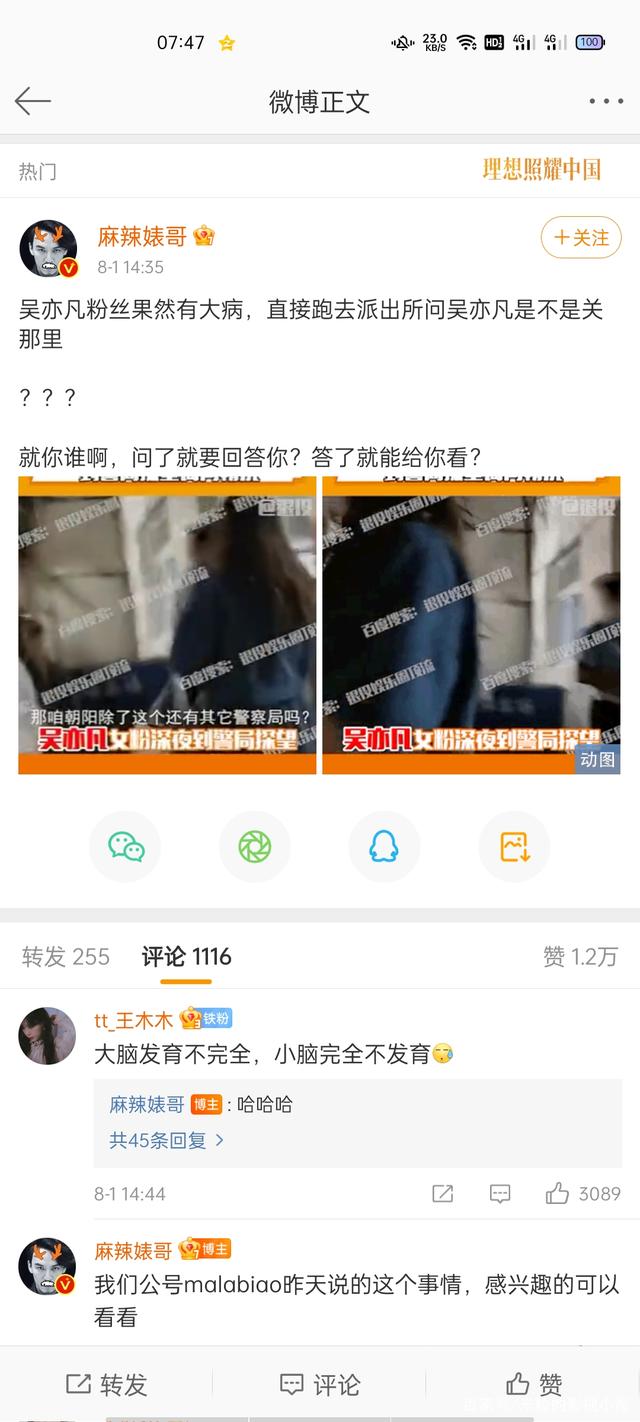This screenshot has height=1422, width=640.
Task: Select the 评论 1116 tab
Action: coord(186,957)
